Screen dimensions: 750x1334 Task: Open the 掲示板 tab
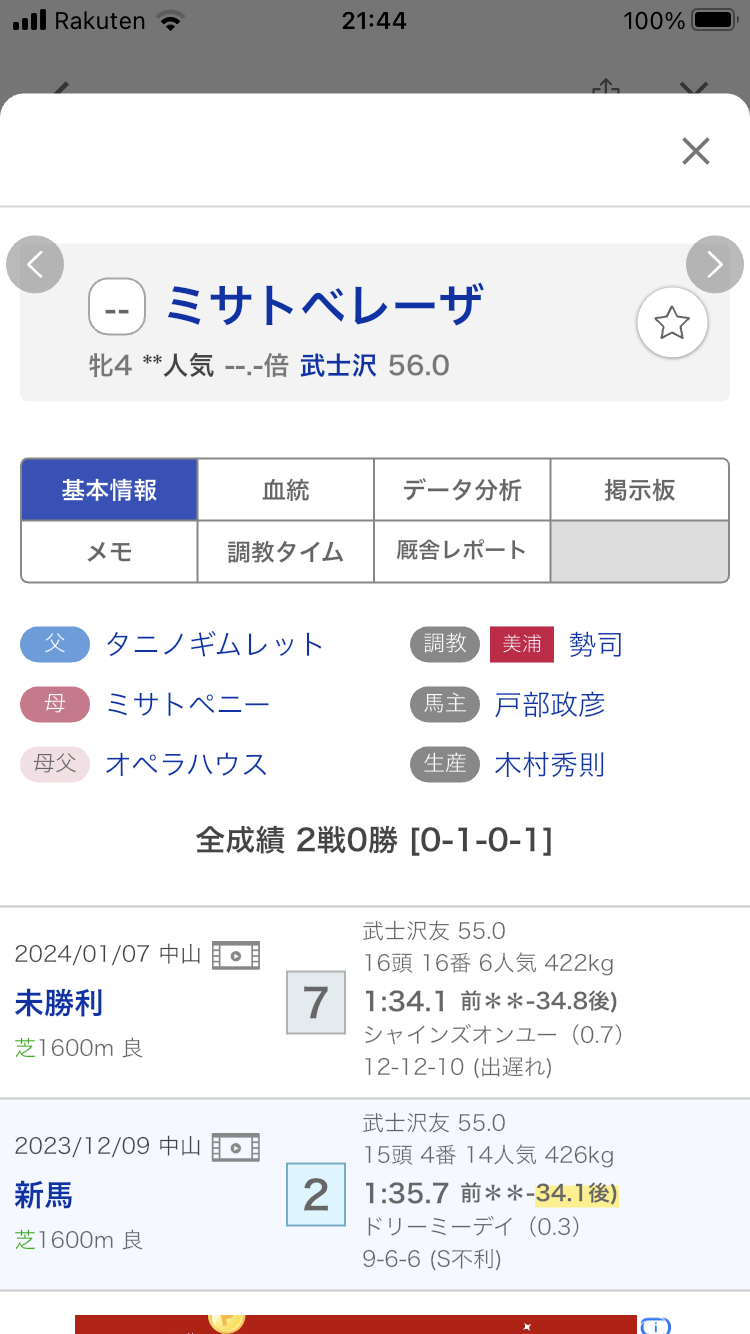pos(639,490)
